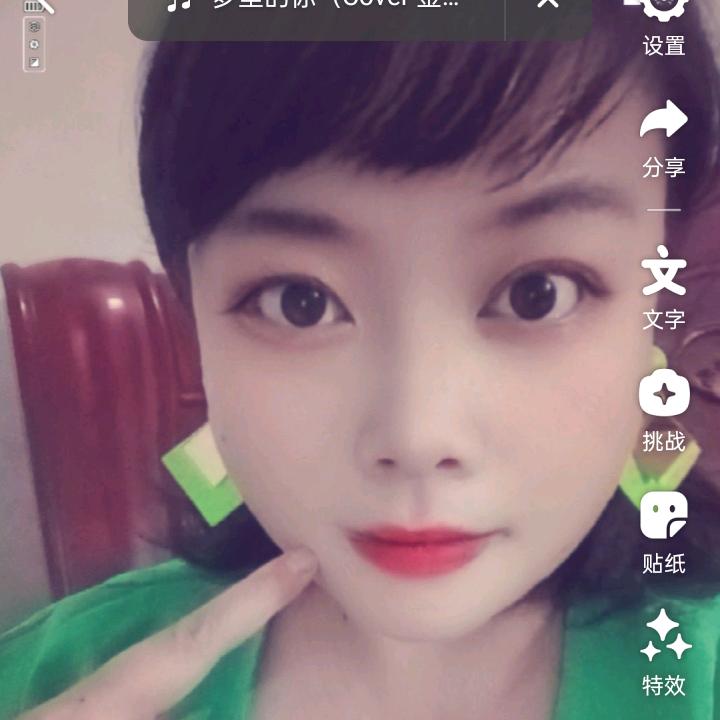The width and height of the screenshot is (720, 720).
Task: Add text with the 文字 tool
Action: click(664, 288)
